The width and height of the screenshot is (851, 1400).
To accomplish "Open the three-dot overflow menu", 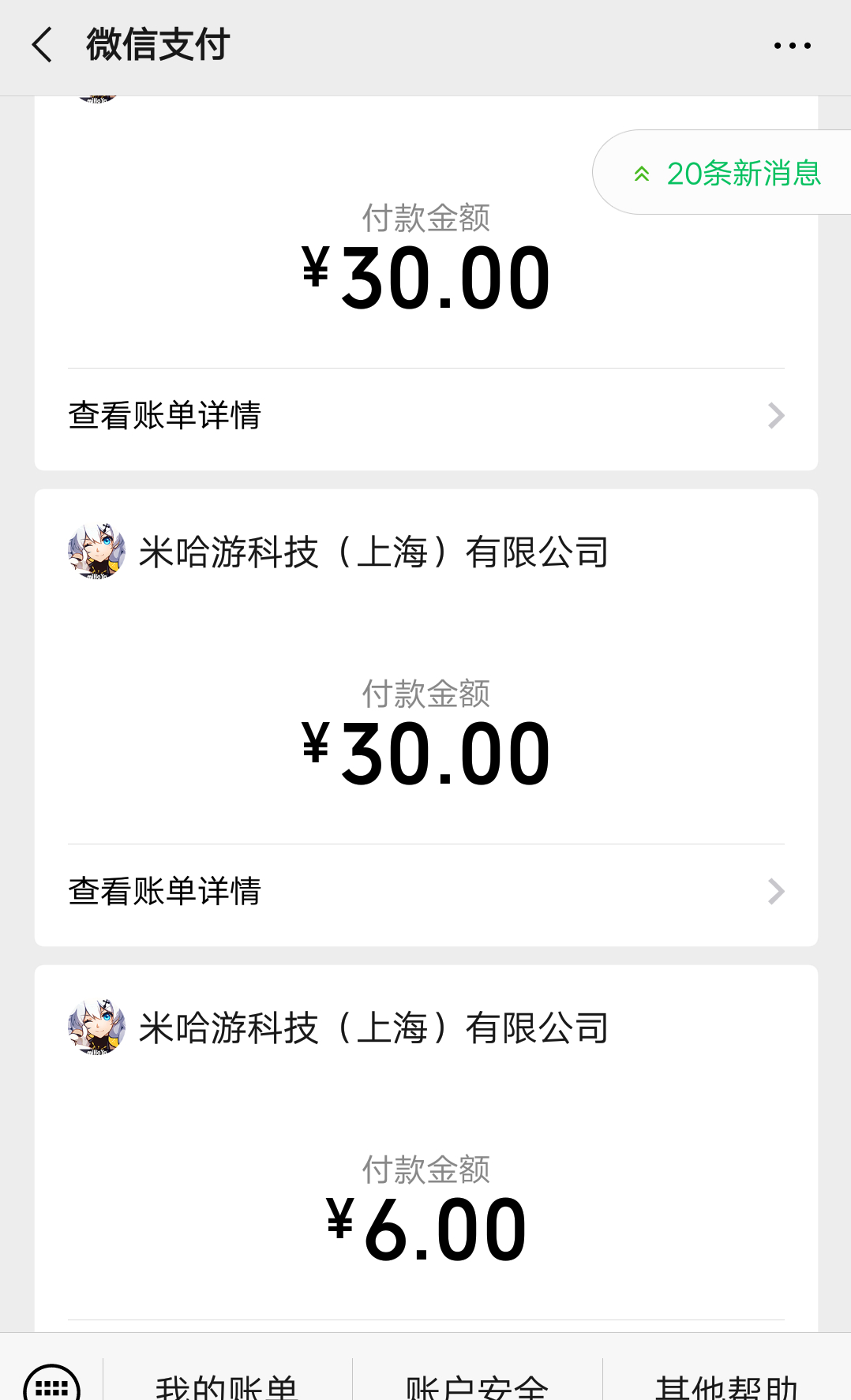I will [792, 46].
